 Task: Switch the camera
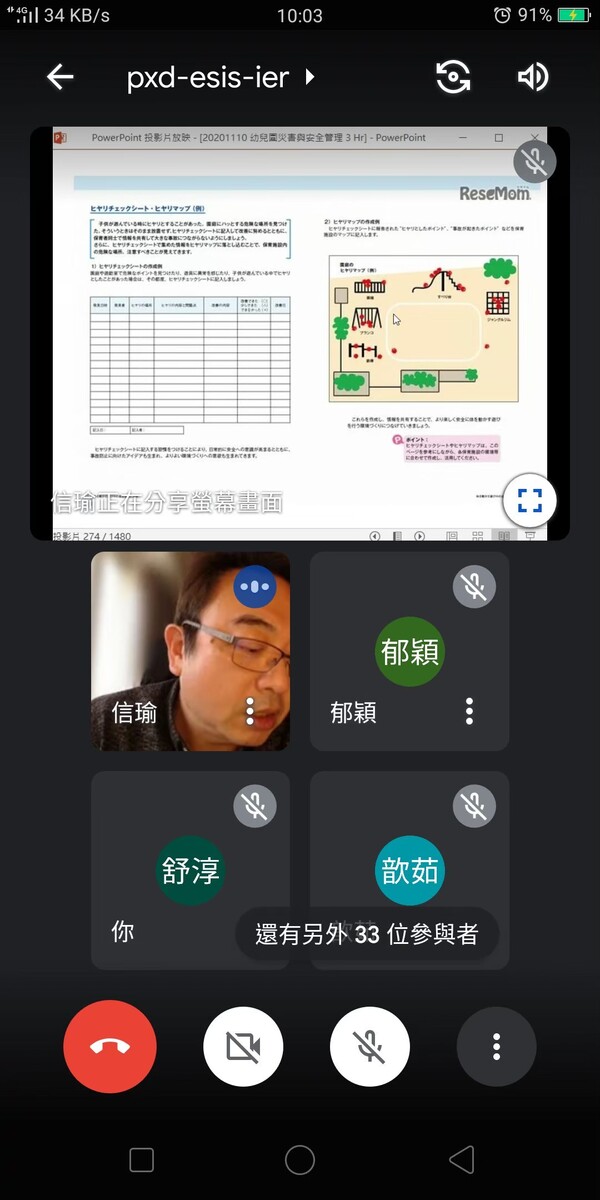[454, 77]
